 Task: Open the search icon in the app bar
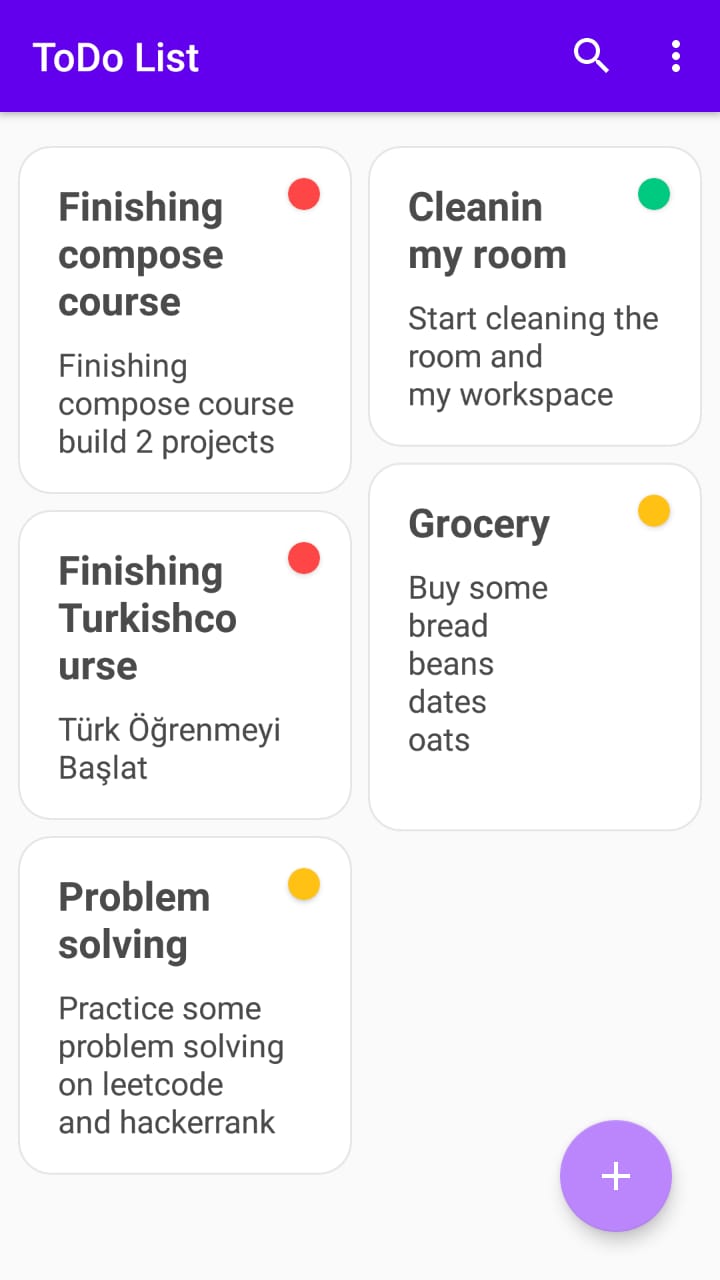coord(592,57)
